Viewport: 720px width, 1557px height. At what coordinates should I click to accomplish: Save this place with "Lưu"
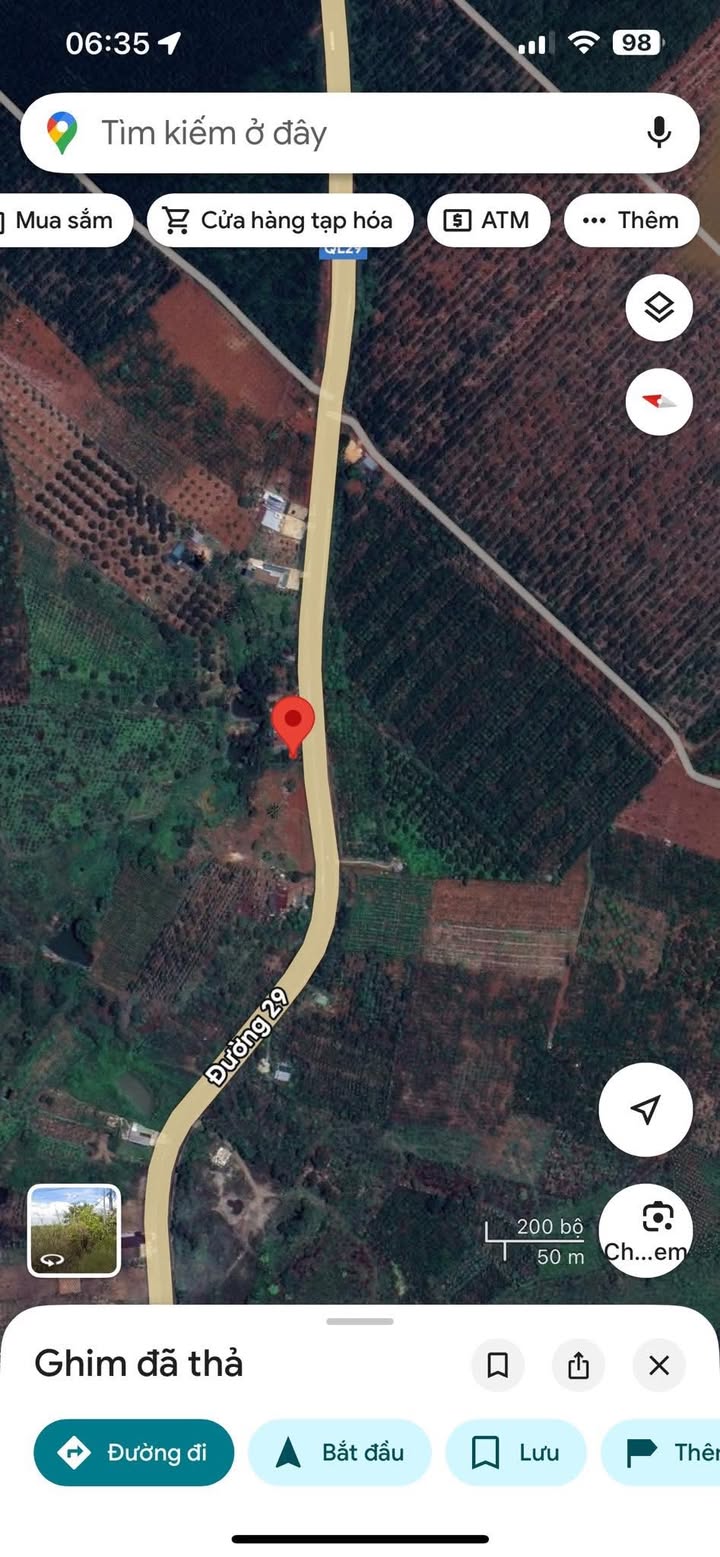pyautogui.click(x=515, y=1452)
